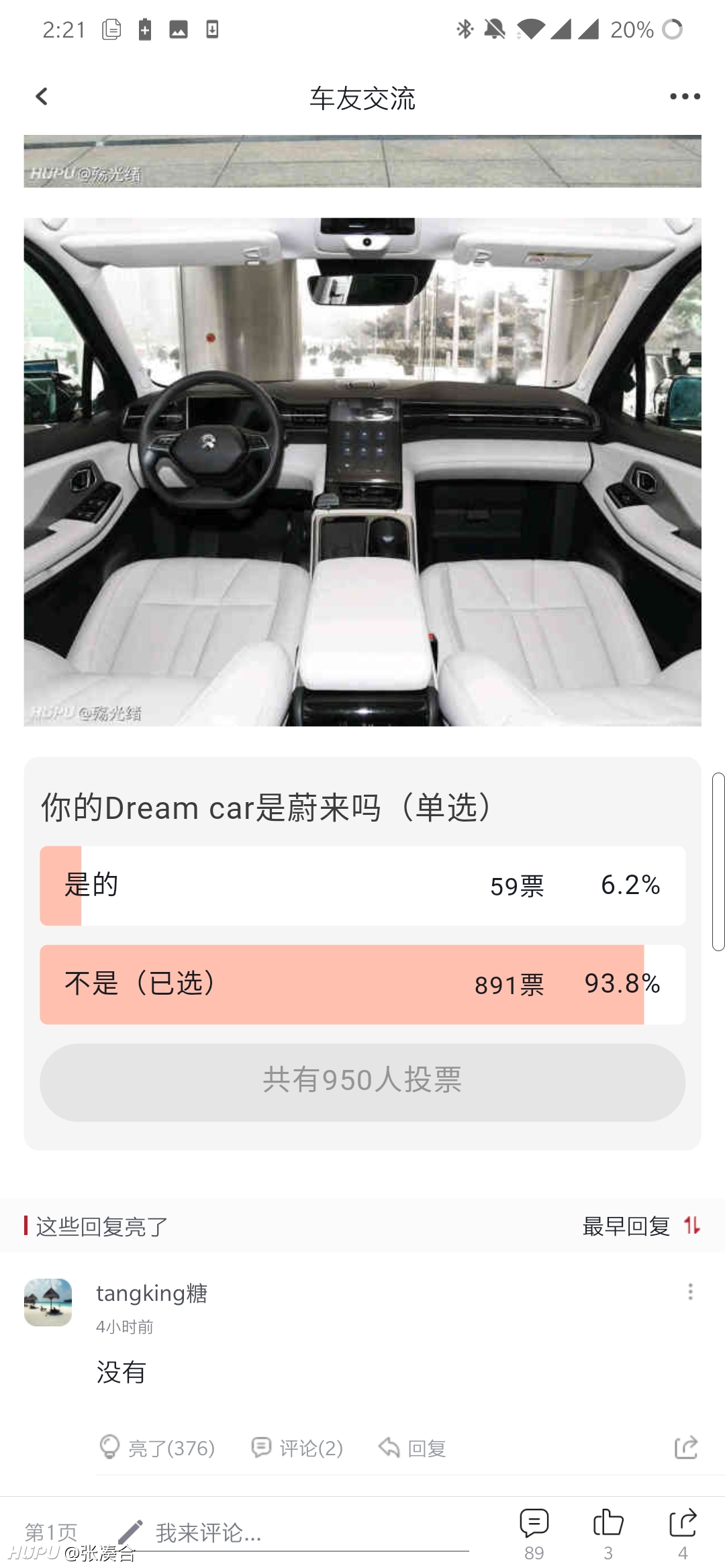Light up tangking糖's reply with 亮了
The height and width of the screenshot is (1568, 725).
coord(157,1448)
